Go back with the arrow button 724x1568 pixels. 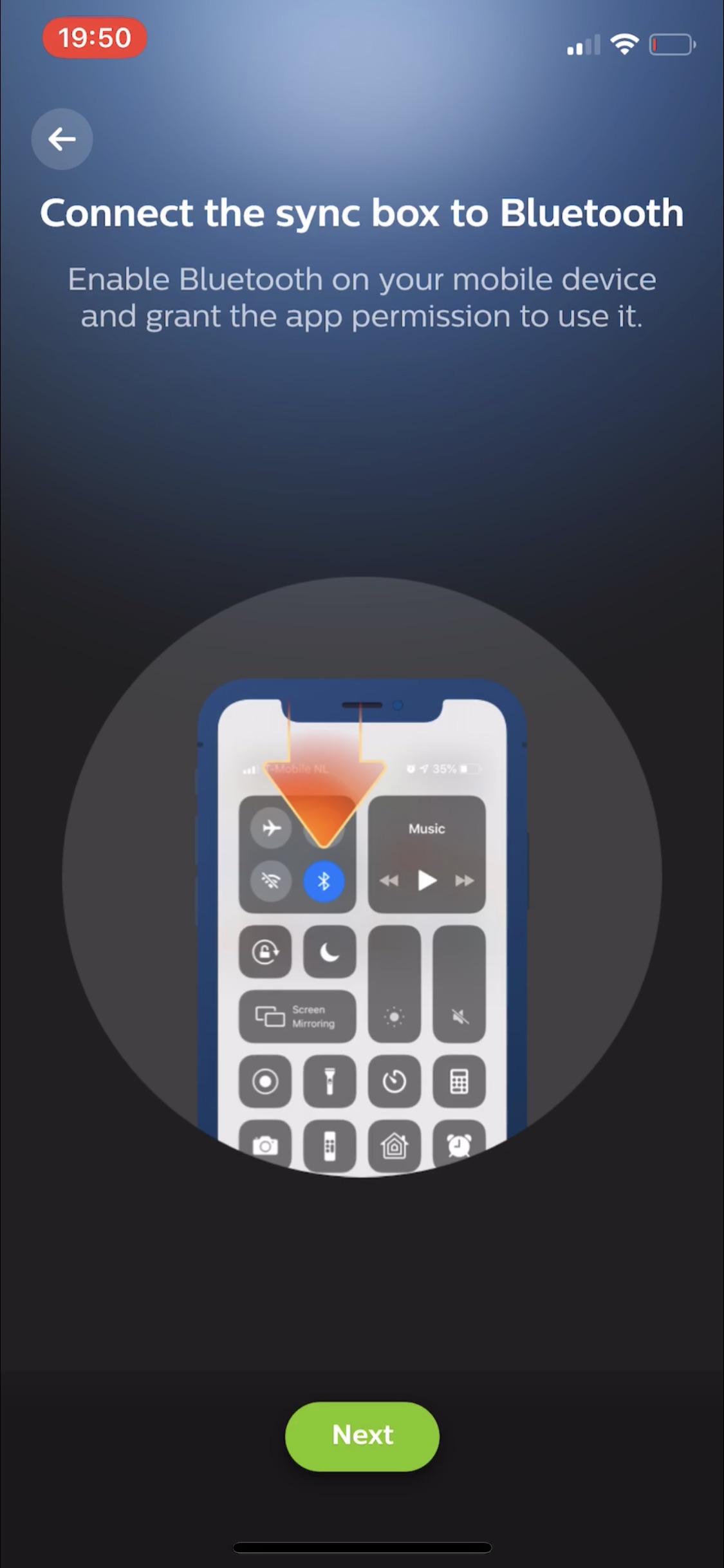(x=62, y=139)
